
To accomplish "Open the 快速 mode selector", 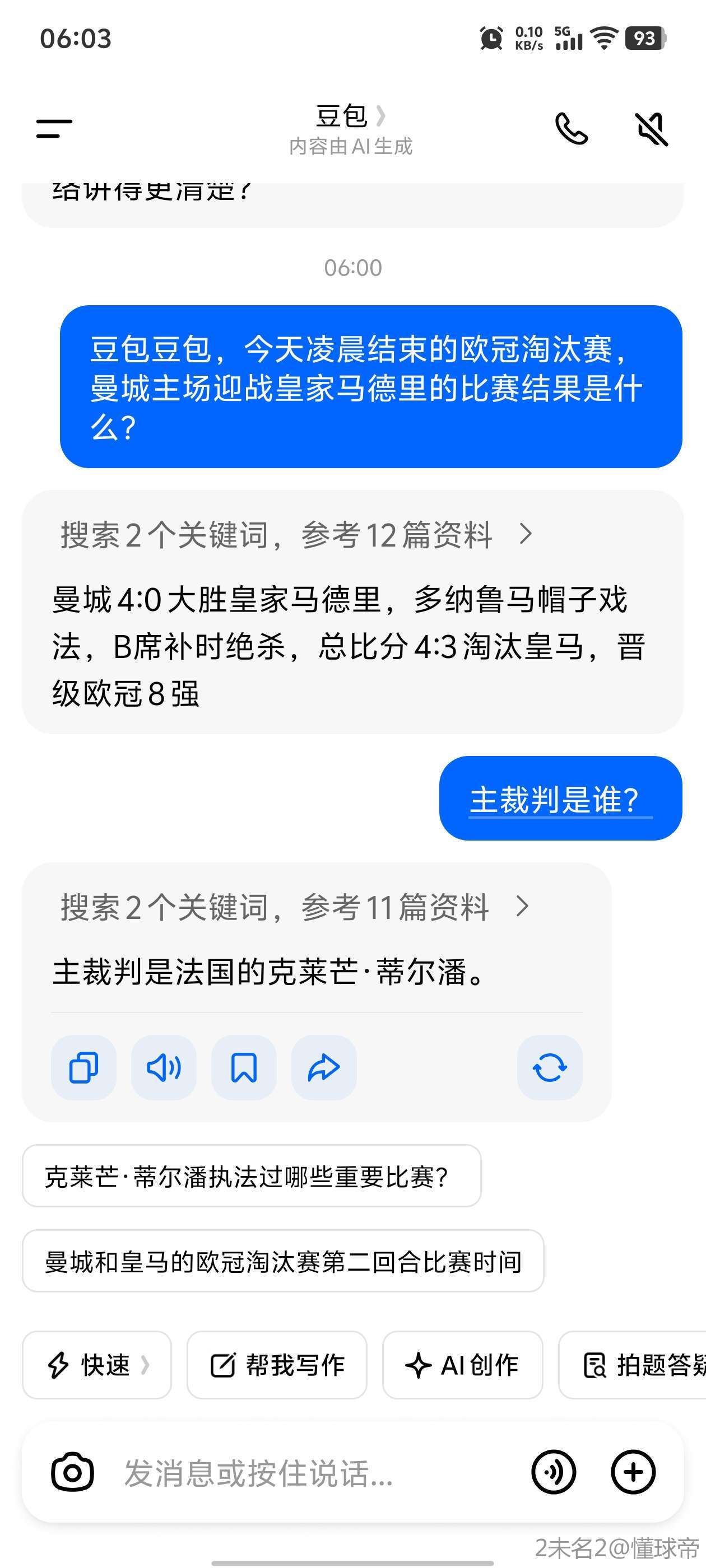I will coord(97,1365).
